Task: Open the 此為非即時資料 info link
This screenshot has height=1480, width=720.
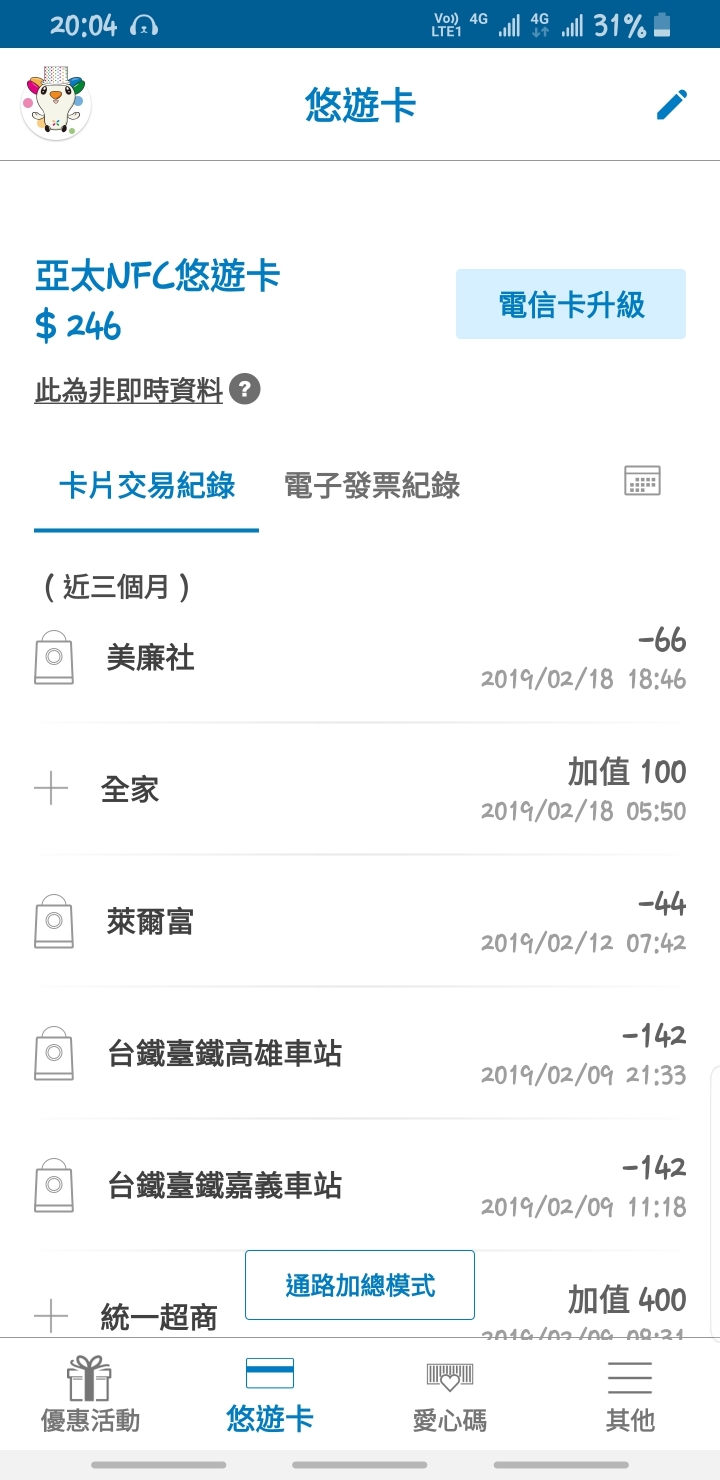Action: pyautogui.click(x=128, y=390)
